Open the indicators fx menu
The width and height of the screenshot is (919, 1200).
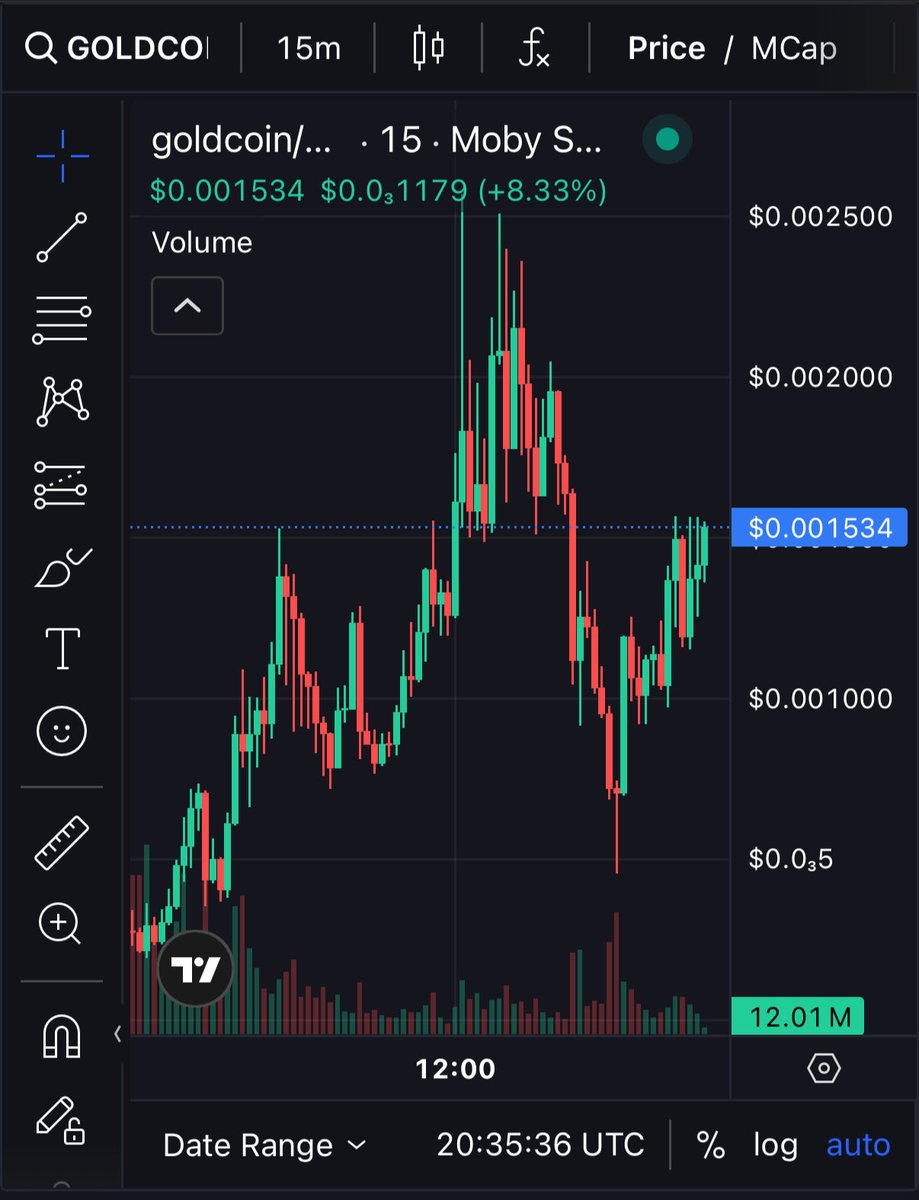[535, 48]
